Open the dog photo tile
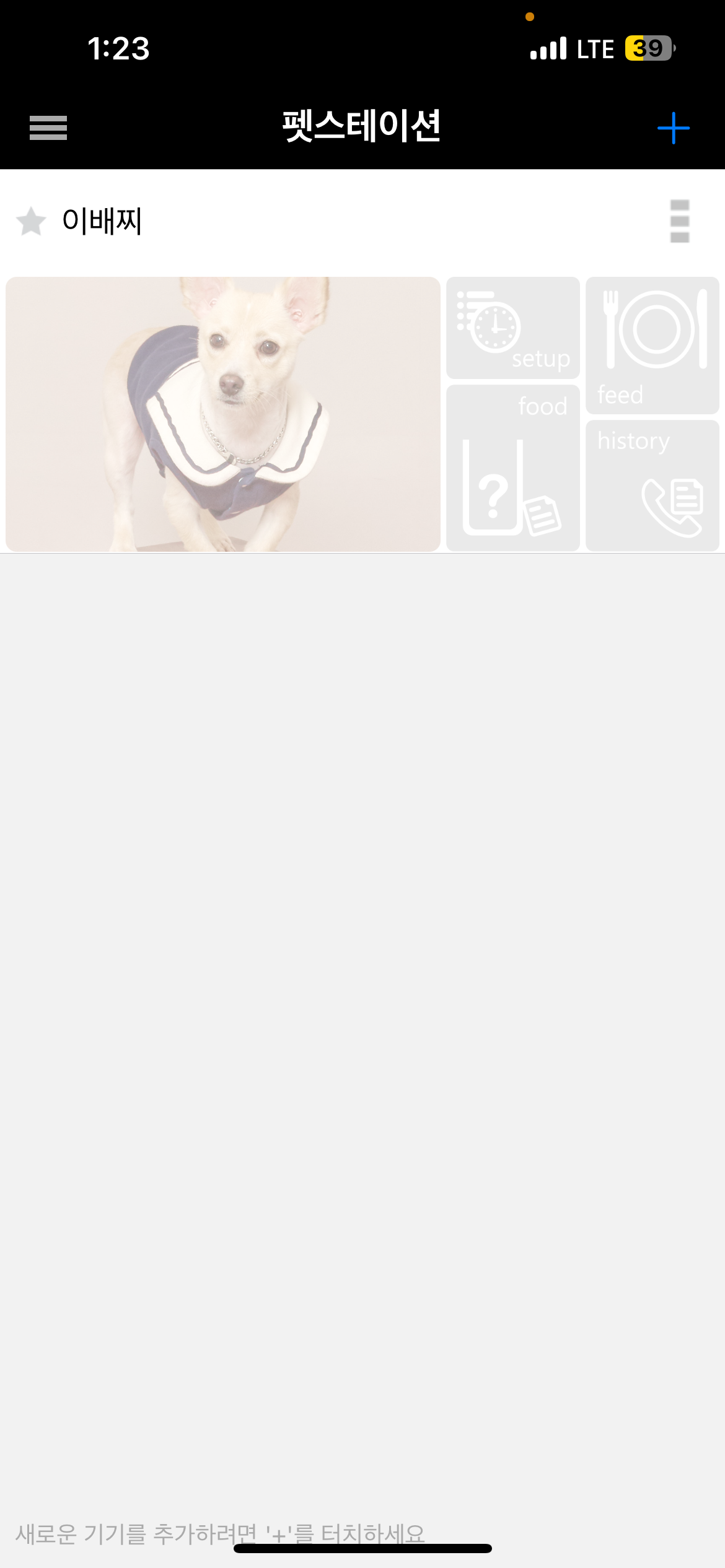The image size is (725, 1568). (223, 414)
